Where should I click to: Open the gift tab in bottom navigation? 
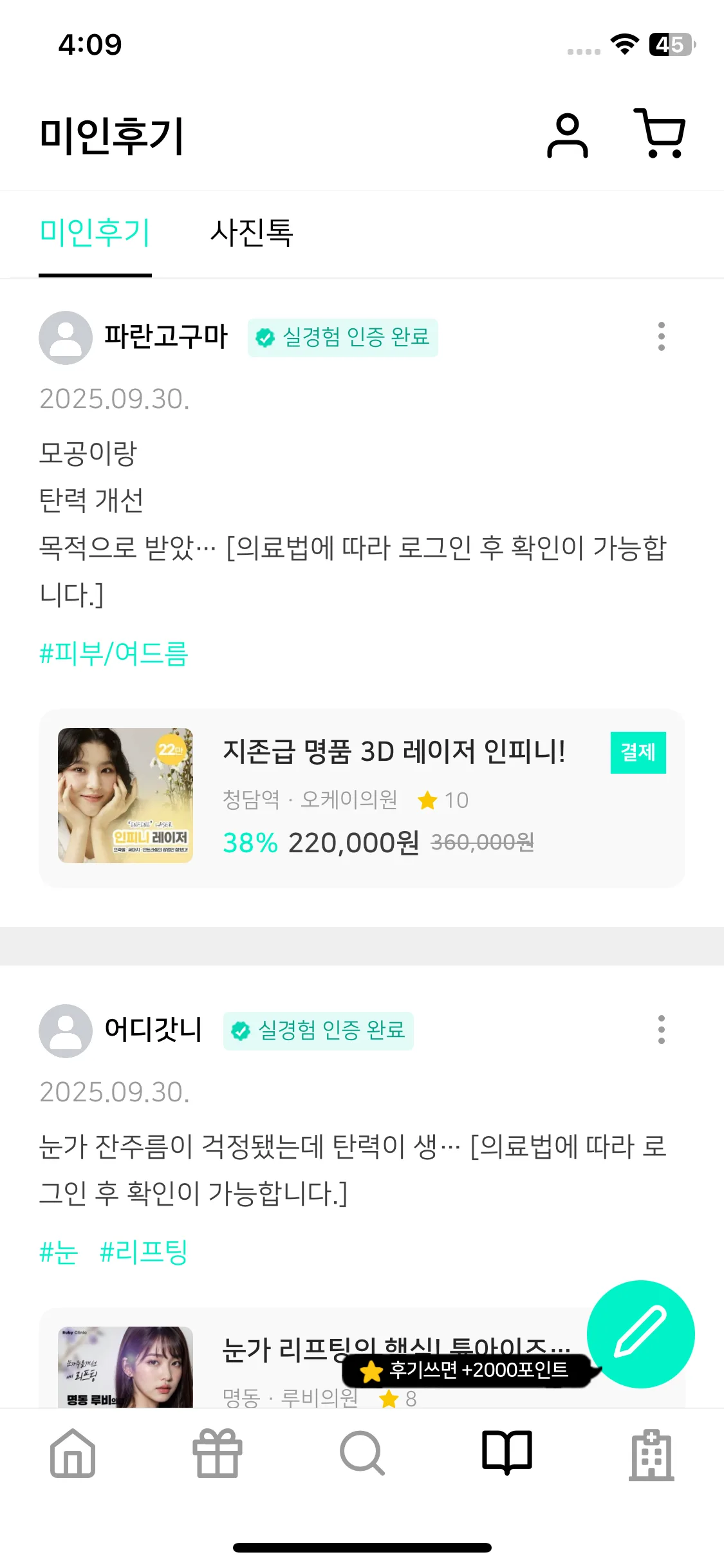coord(218,1453)
